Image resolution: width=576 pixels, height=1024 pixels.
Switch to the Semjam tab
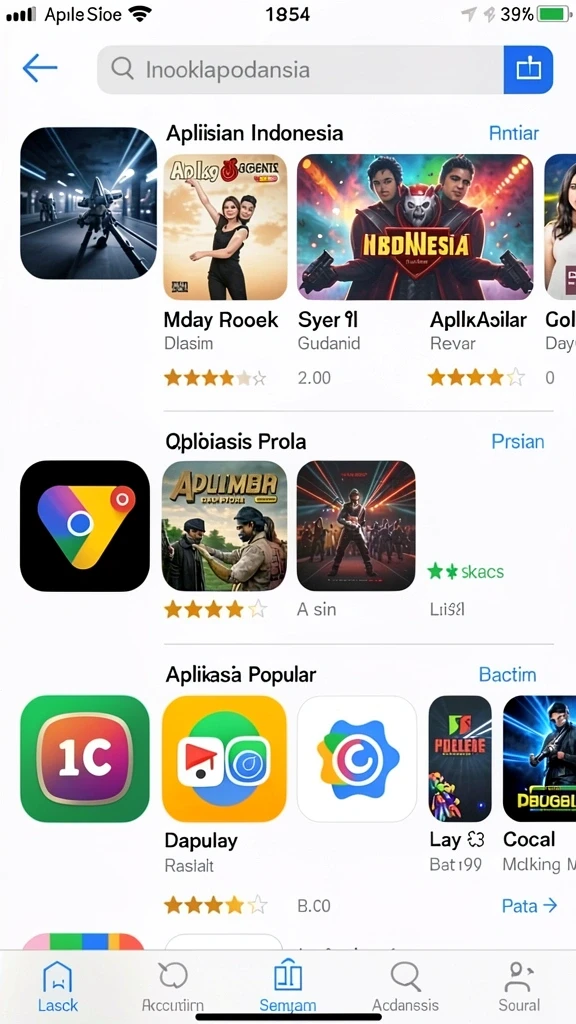(x=287, y=987)
